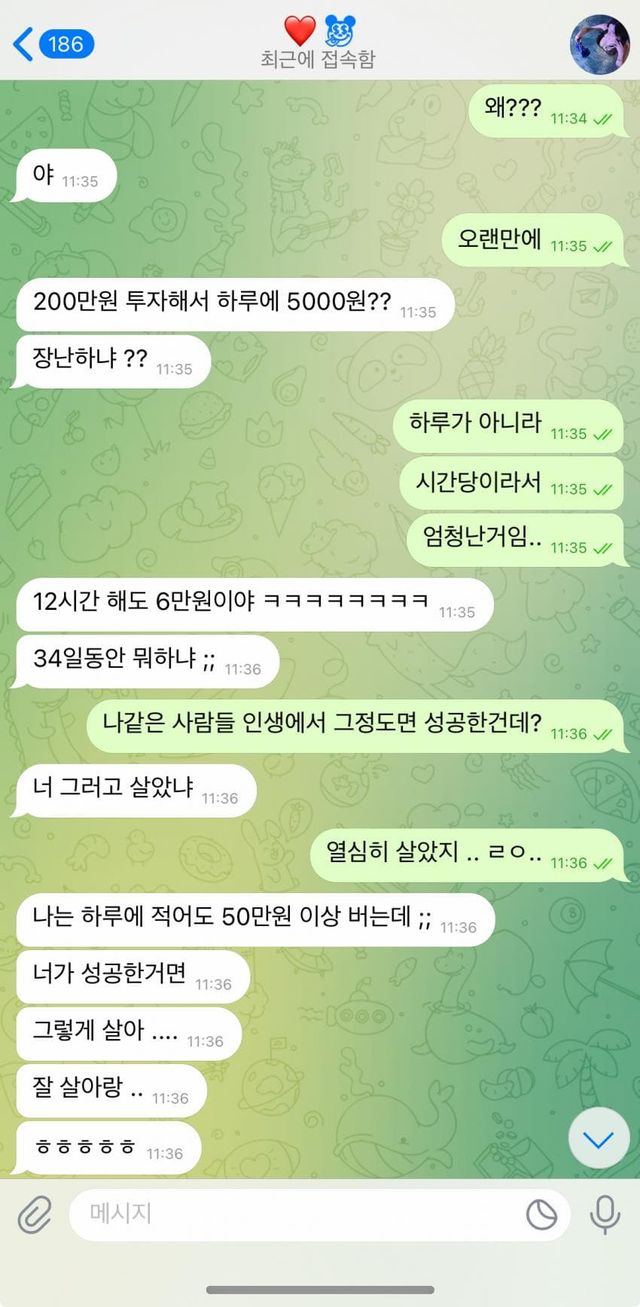Viewport: 640px width, 1307px height.
Task: Open the sticker panel icon
Action: click(541, 1214)
